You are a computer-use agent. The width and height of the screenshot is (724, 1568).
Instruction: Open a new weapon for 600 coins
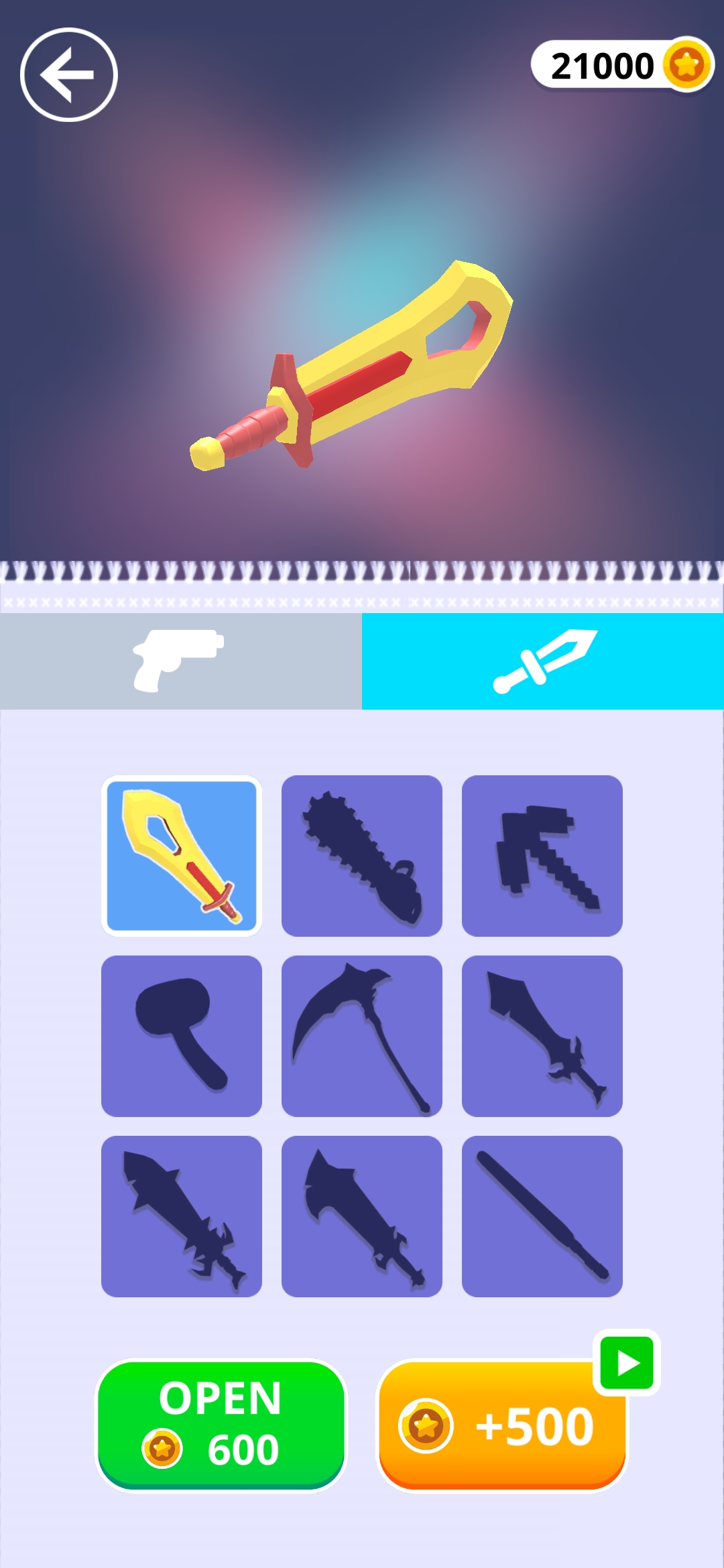tap(221, 1425)
